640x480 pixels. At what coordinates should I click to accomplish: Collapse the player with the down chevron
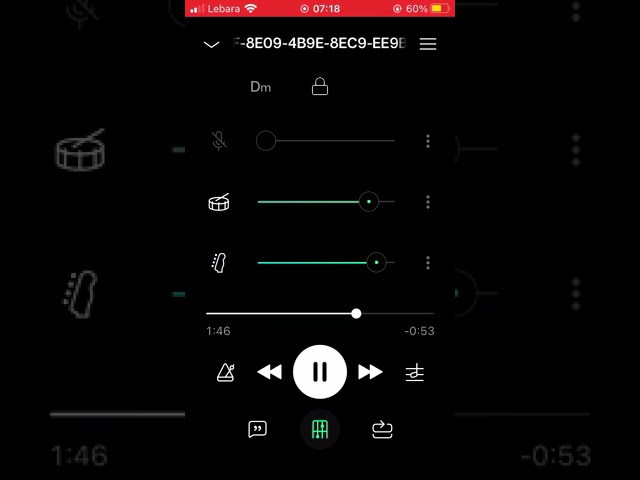pos(211,44)
